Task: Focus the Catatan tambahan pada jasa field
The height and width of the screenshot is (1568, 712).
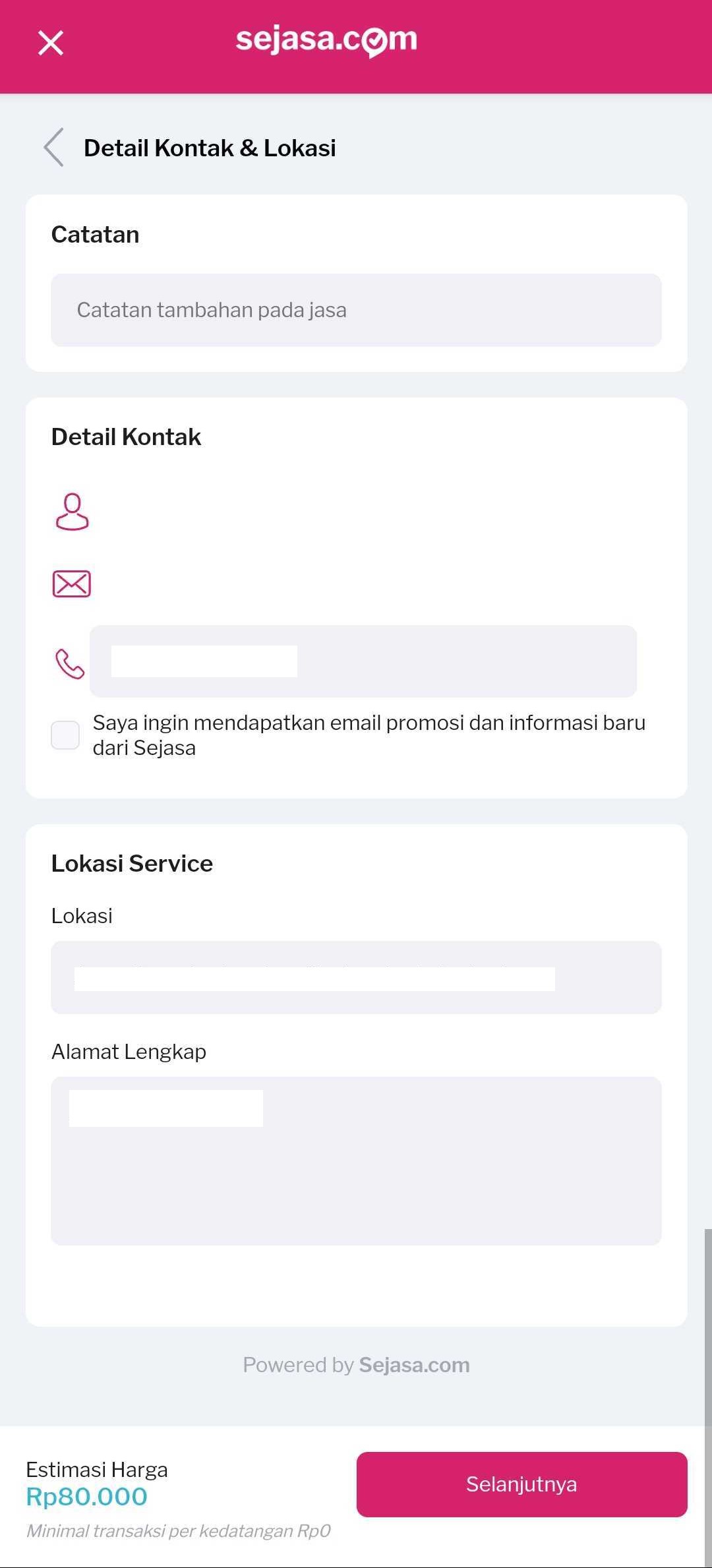Action: click(x=356, y=310)
